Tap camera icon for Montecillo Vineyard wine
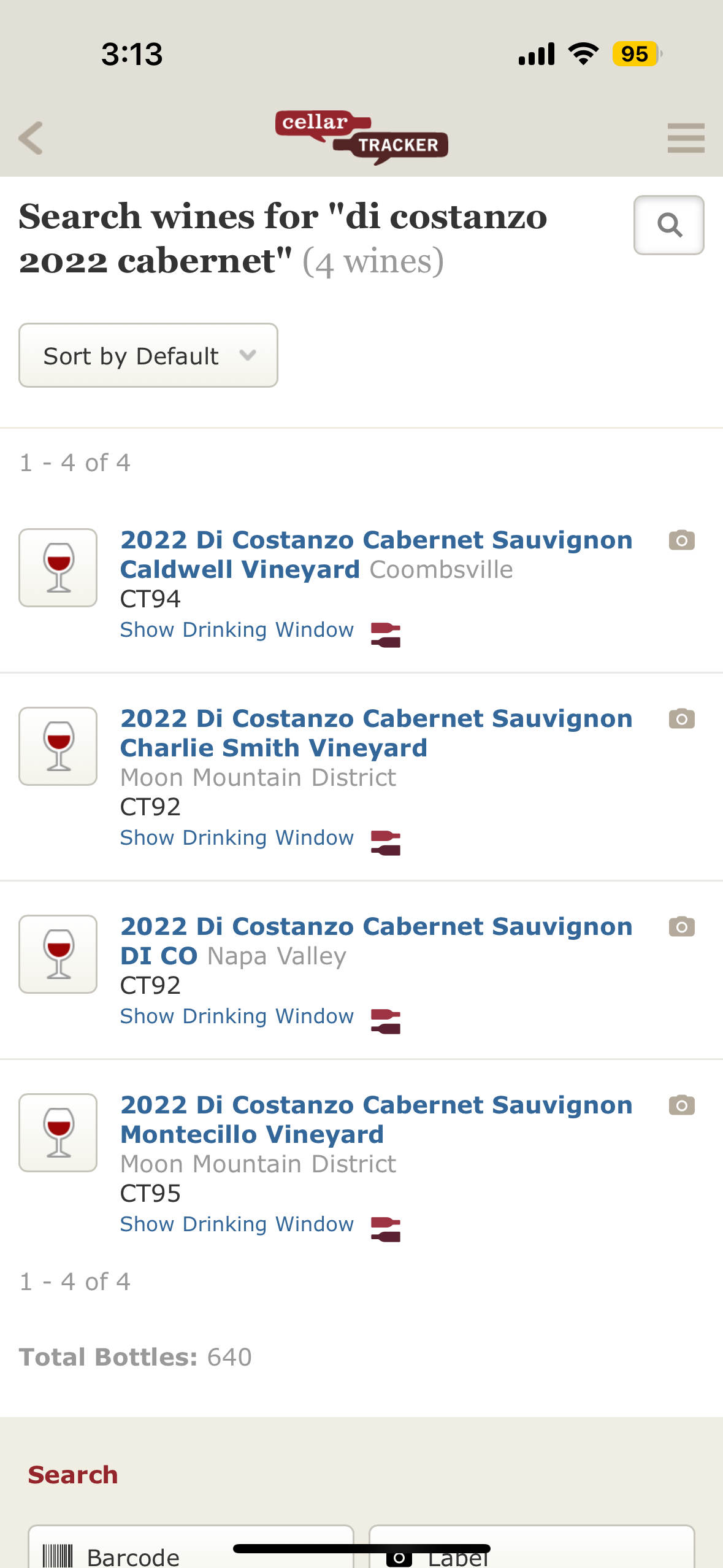Image resolution: width=723 pixels, height=1568 pixels. (x=681, y=1105)
